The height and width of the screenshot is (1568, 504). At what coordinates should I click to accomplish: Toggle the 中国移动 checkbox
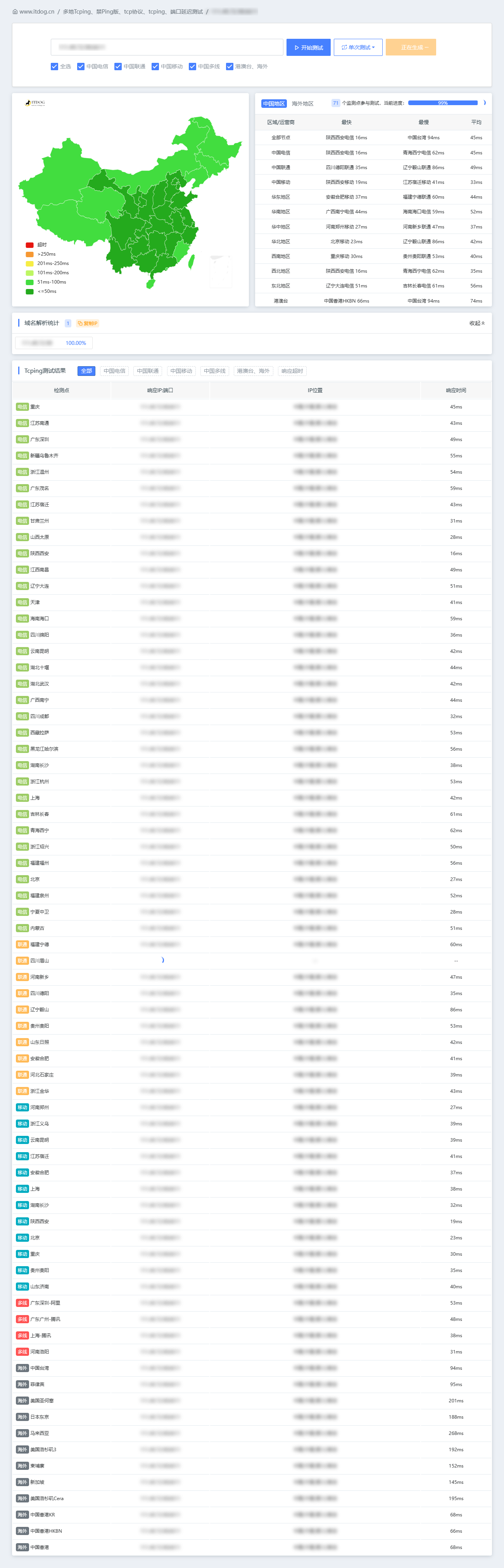[155, 66]
